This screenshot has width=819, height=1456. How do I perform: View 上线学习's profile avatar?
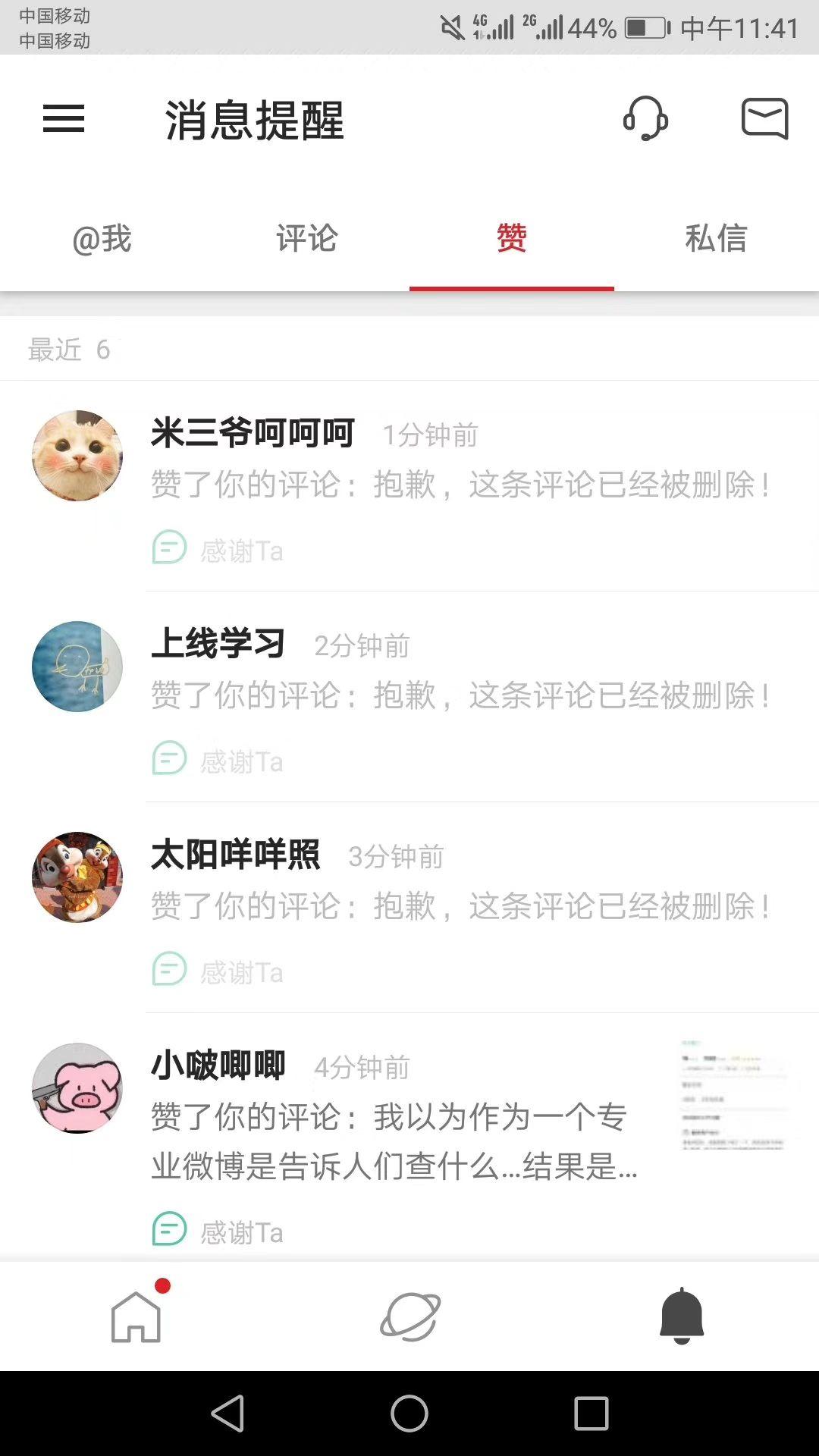pyautogui.click(x=77, y=667)
